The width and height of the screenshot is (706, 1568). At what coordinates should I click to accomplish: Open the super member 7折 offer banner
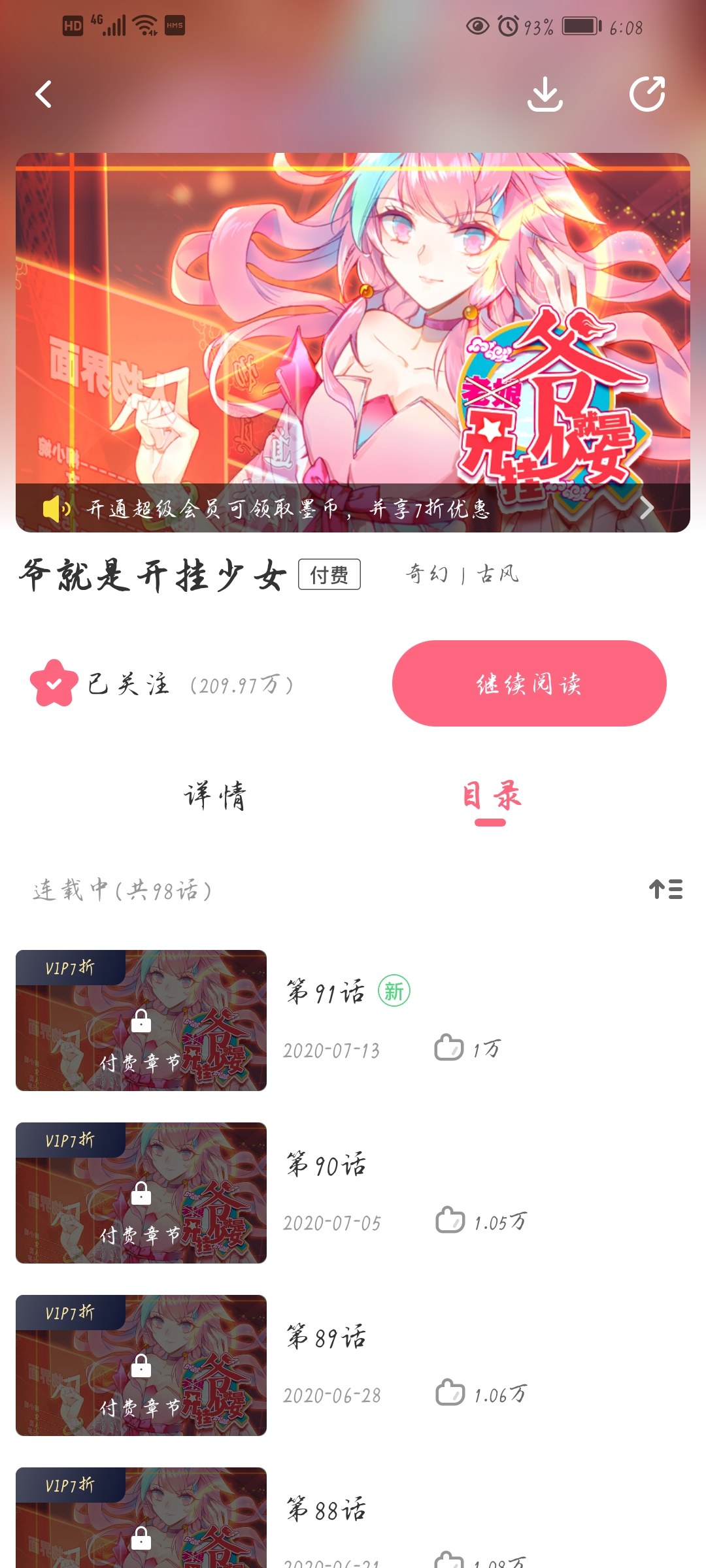tap(353, 508)
